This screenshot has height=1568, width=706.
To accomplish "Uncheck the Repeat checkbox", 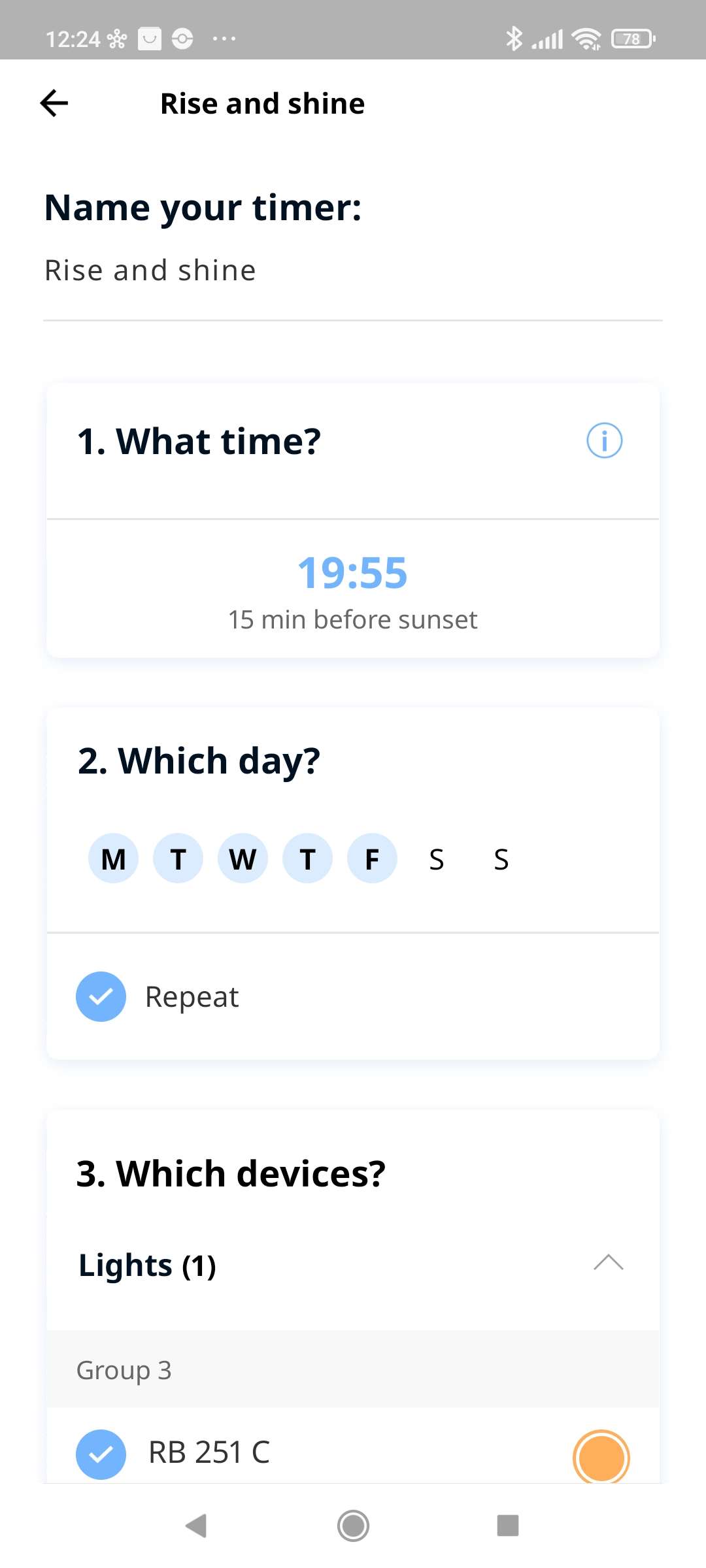I will point(101,997).
